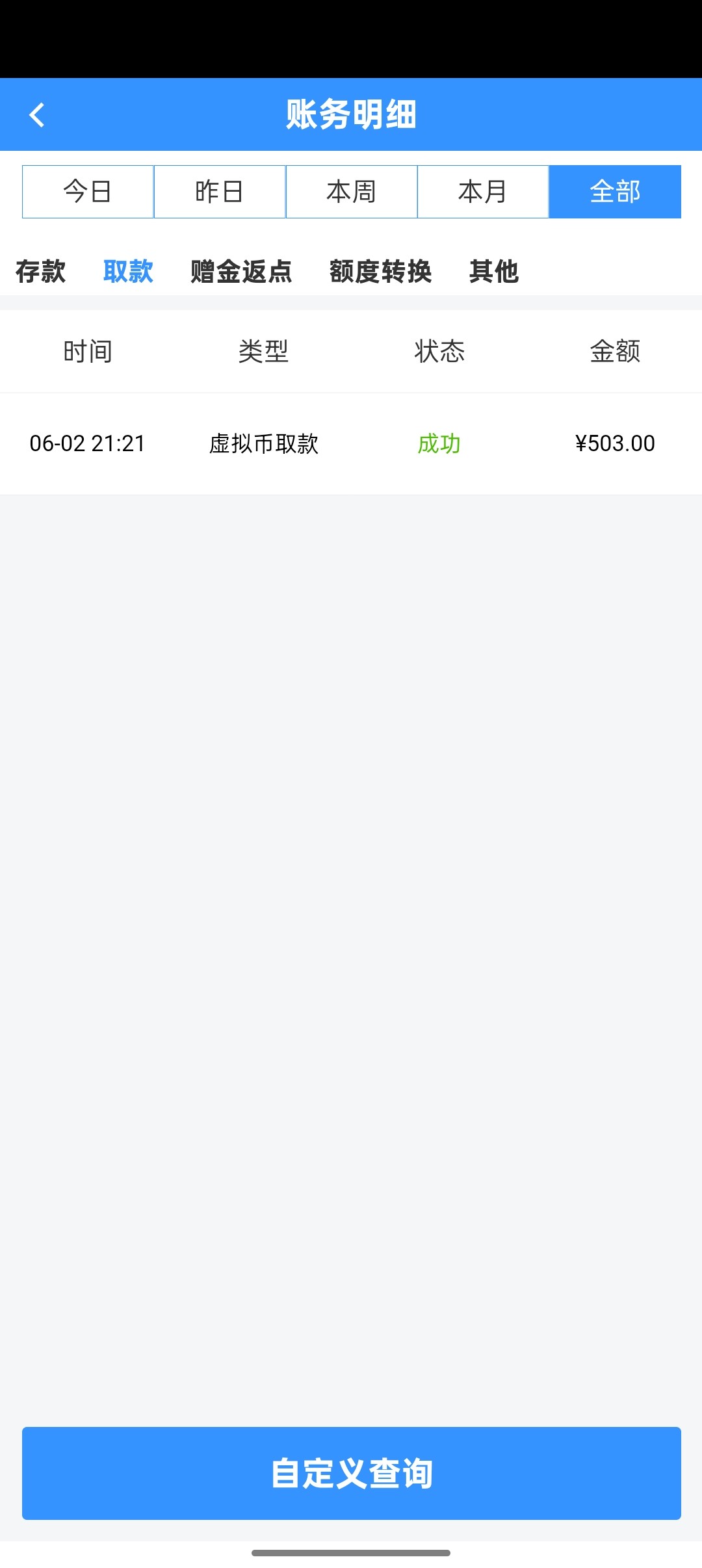Tap the 取款 category tab
This screenshot has width=702, height=1568.
pyautogui.click(x=128, y=272)
